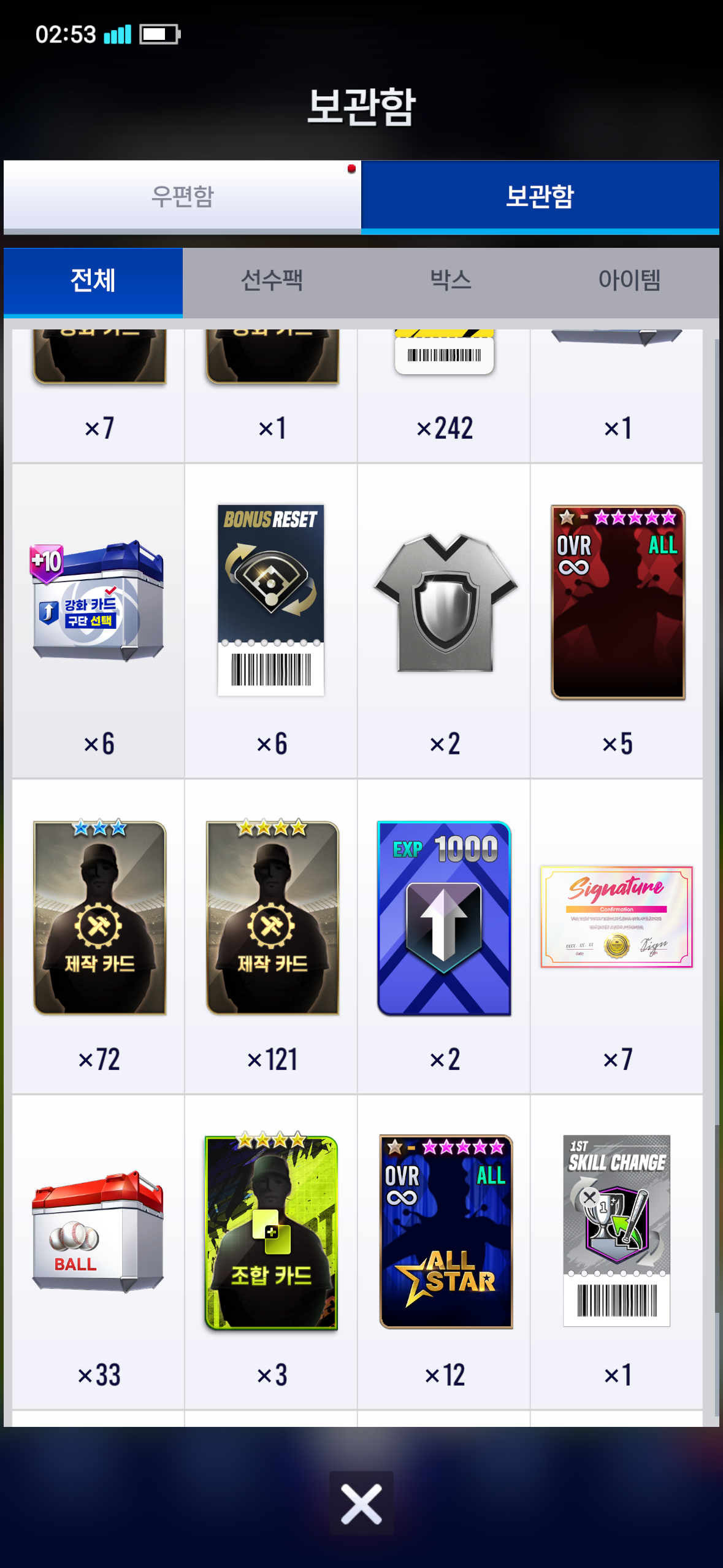
Task: Open the red OVR ALL card
Action: point(618,602)
